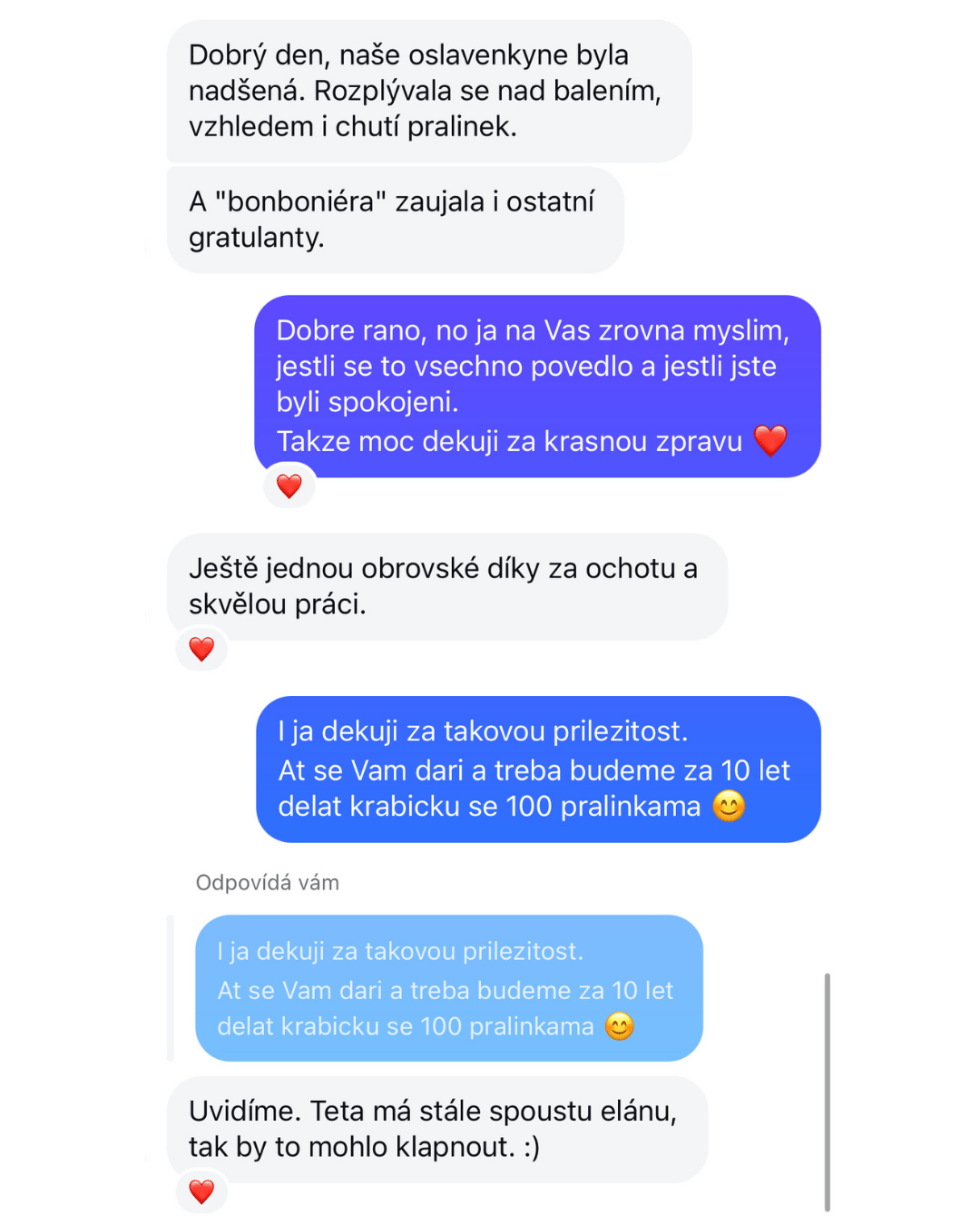The height and width of the screenshot is (1225, 980).
Task: Click the emoji in the quoted reply bubble
Action: [x=622, y=1026]
